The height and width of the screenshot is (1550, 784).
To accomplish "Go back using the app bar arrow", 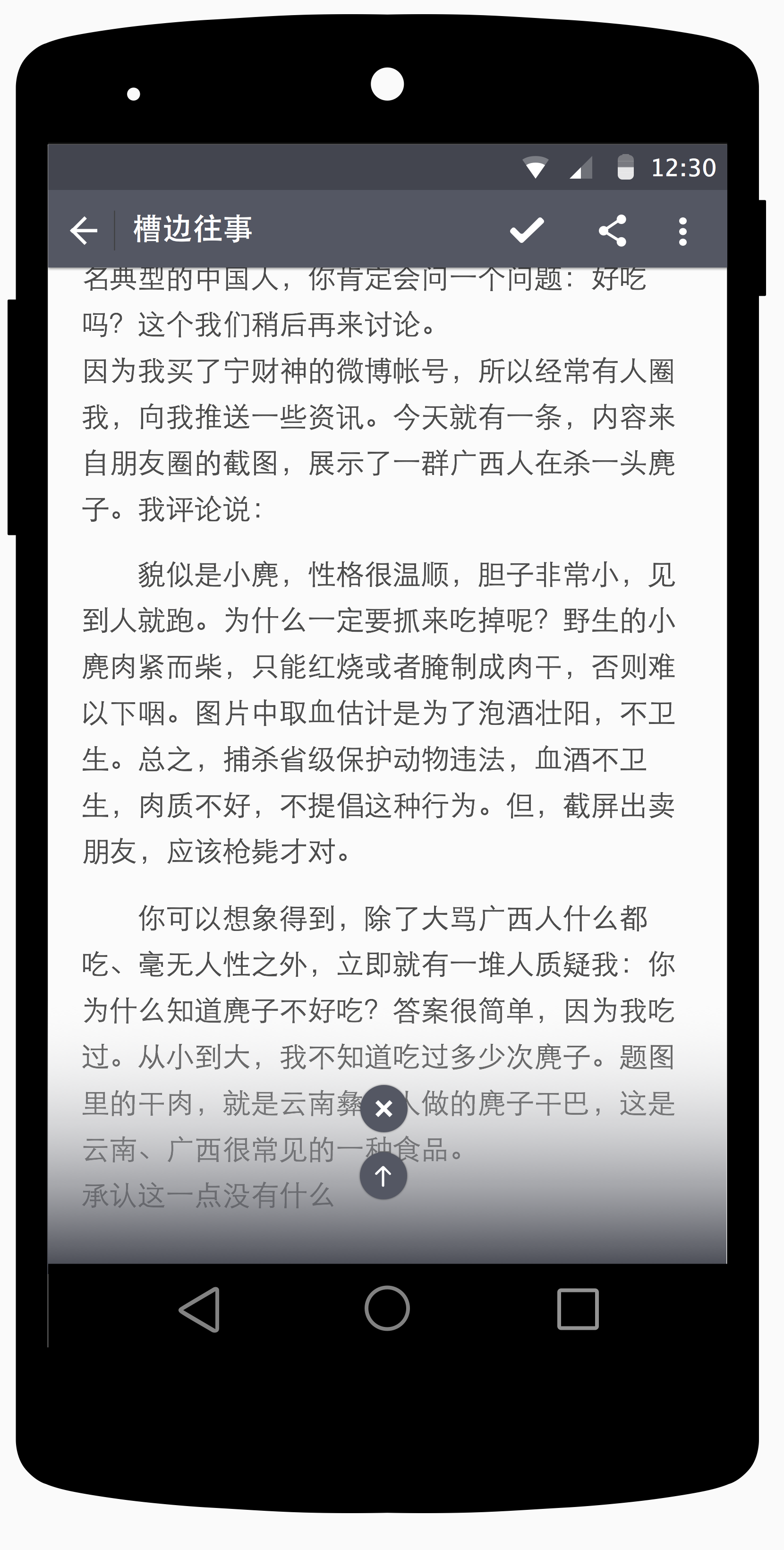I will tap(84, 231).
